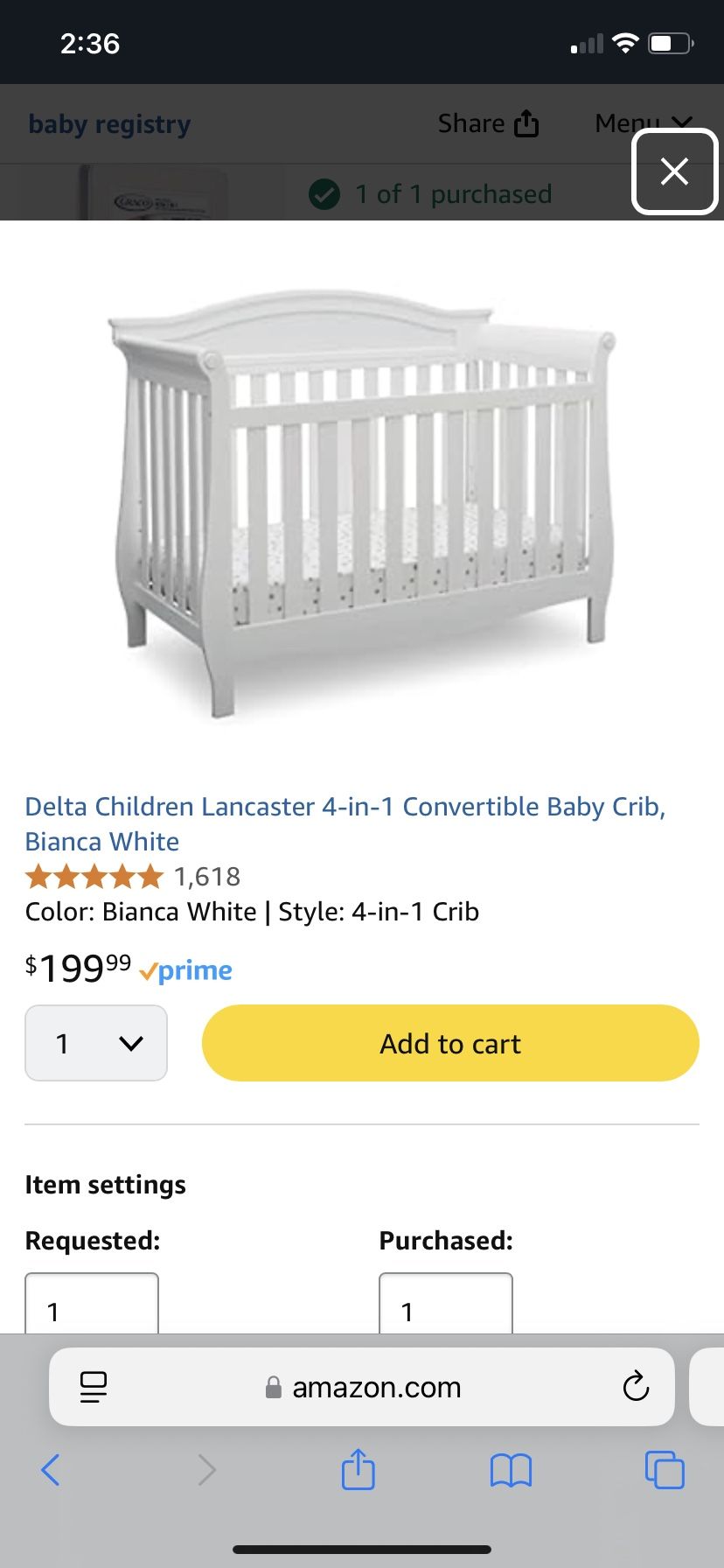Tap Add to cart
This screenshot has width=724, height=1568.
pos(449,1043)
